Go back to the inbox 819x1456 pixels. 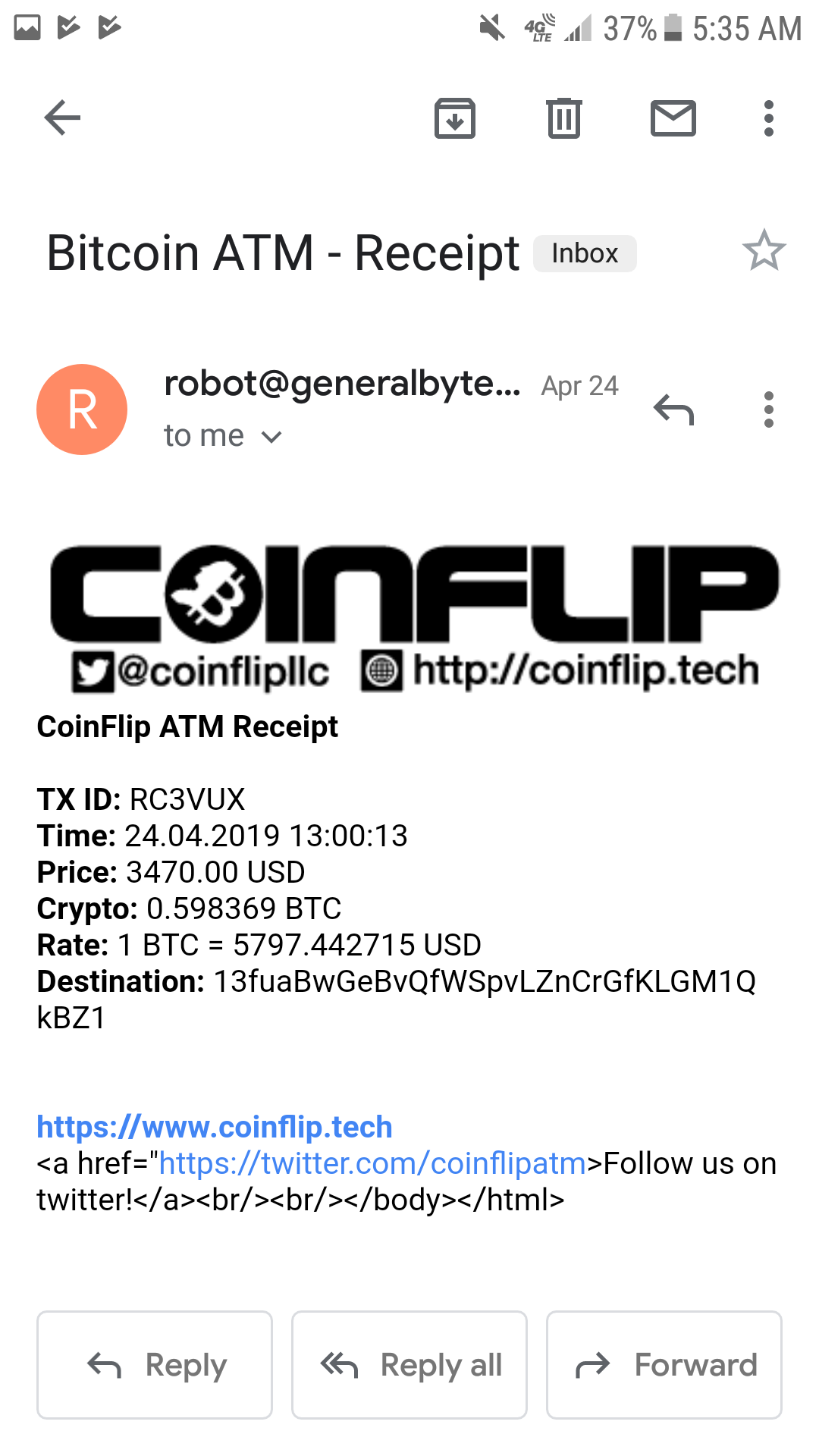coord(62,118)
